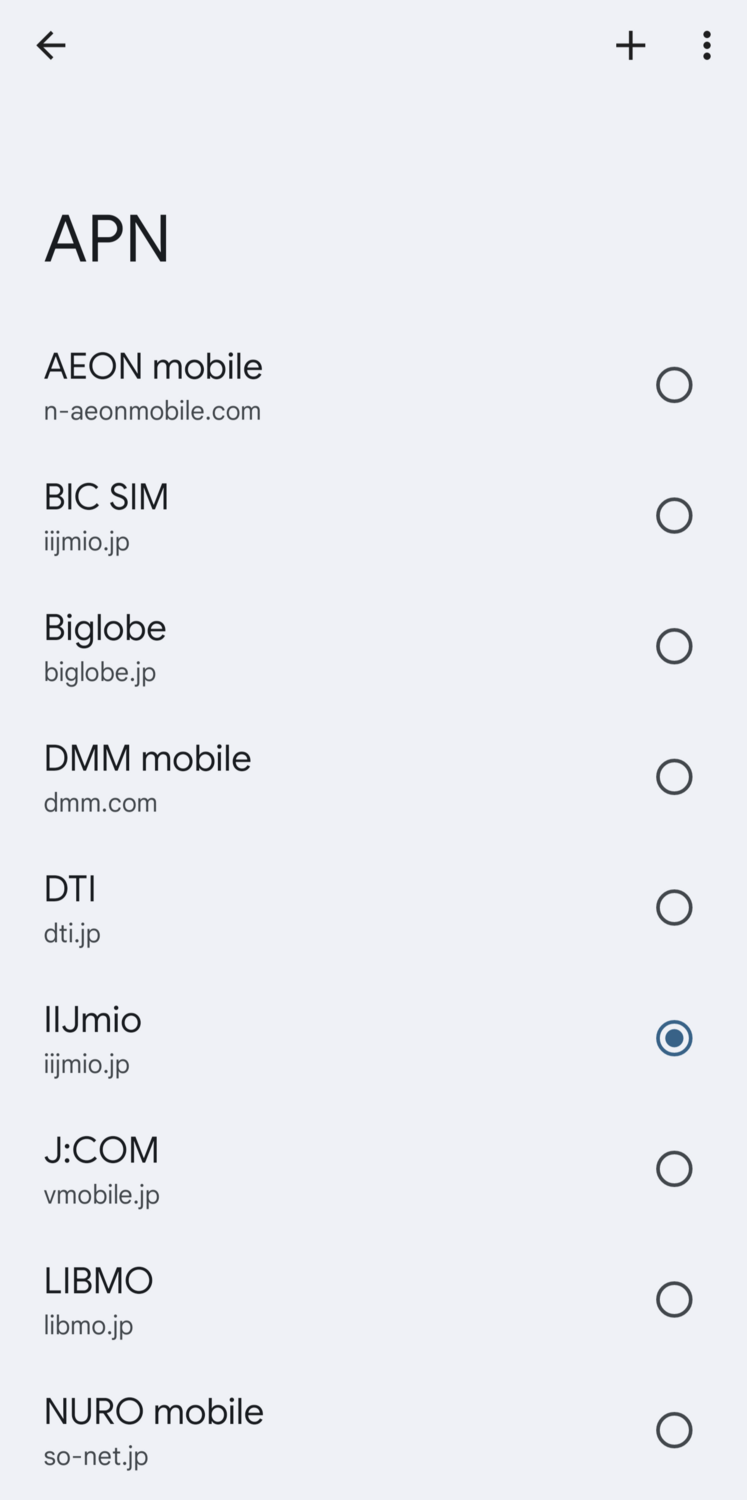Add a new APN

click(x=630, y=45)
